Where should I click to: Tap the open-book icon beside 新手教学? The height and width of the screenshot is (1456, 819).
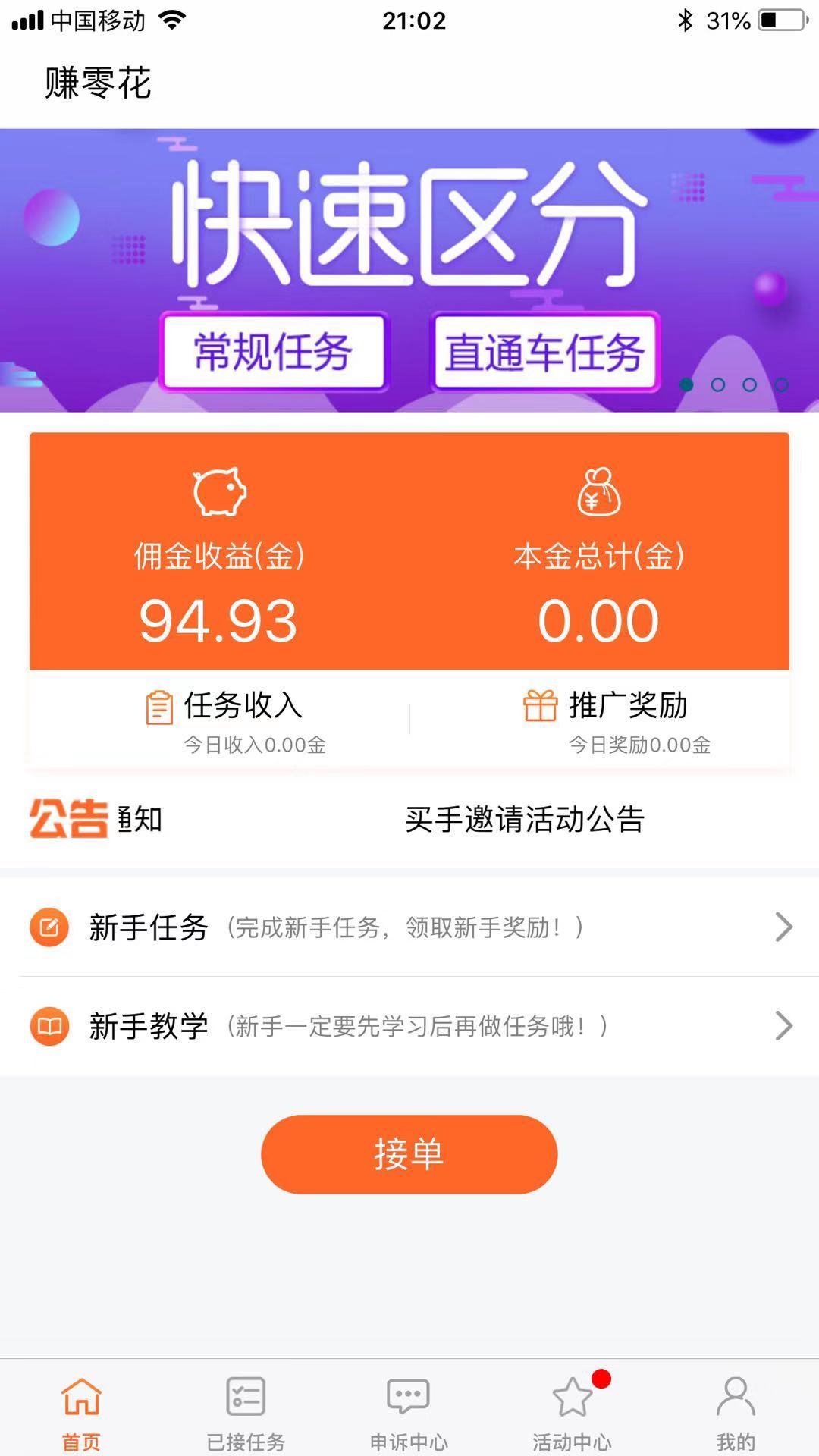coord(48,1025)
